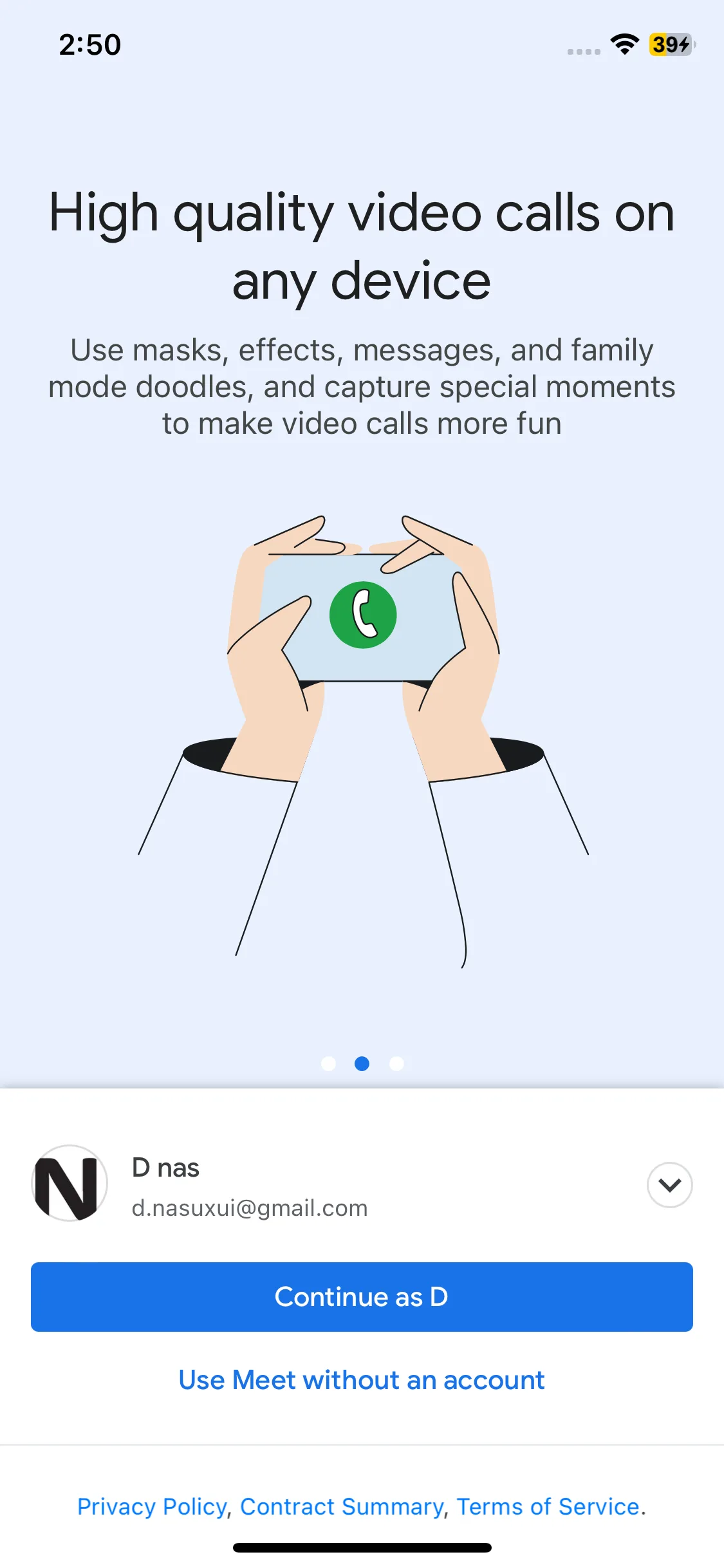Go to the third page indicator dot
The width and height of the screenshot is (724, 1568).
pos(396,1063)
